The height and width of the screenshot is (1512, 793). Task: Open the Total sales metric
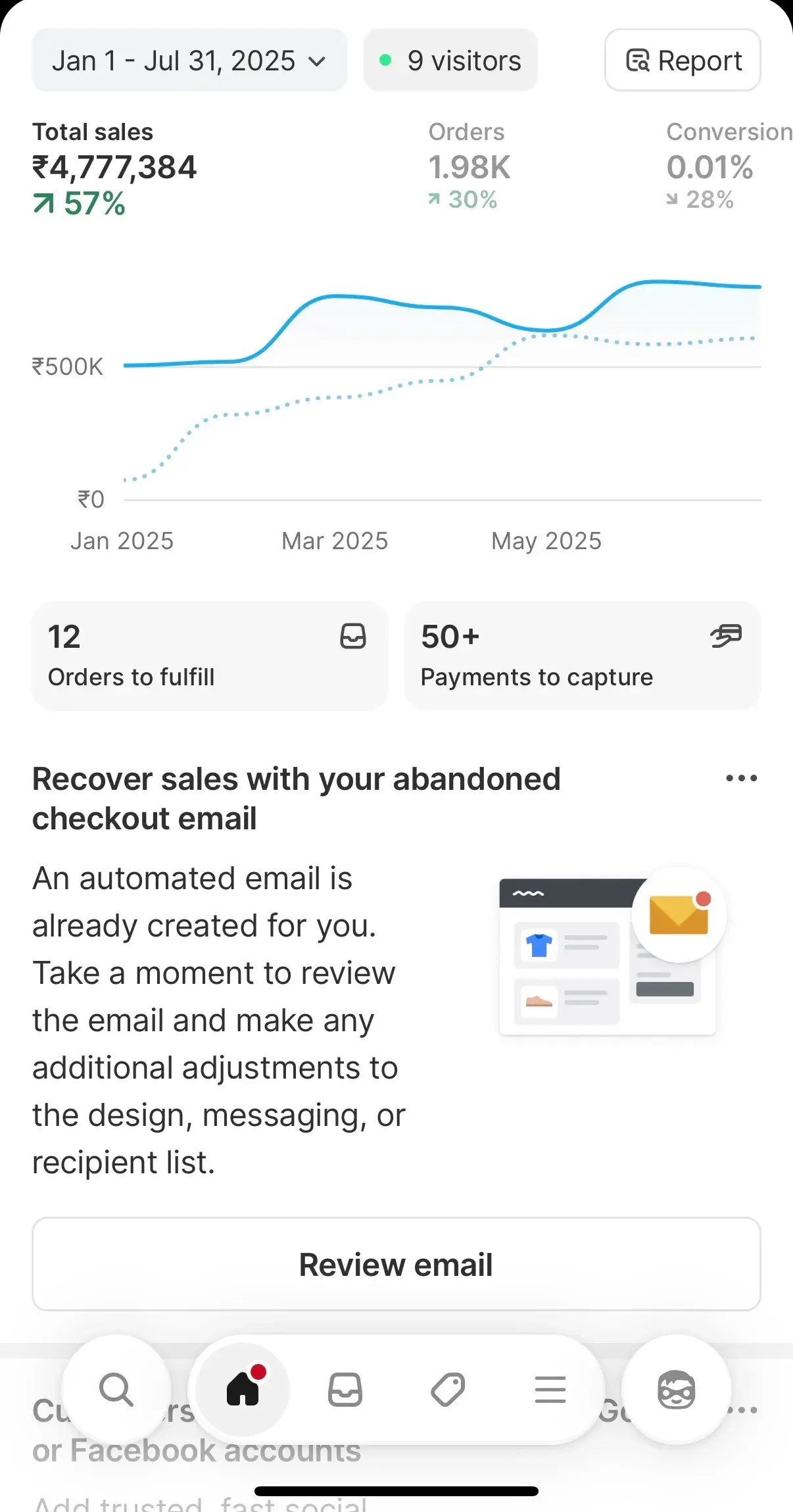click(114, 168)
